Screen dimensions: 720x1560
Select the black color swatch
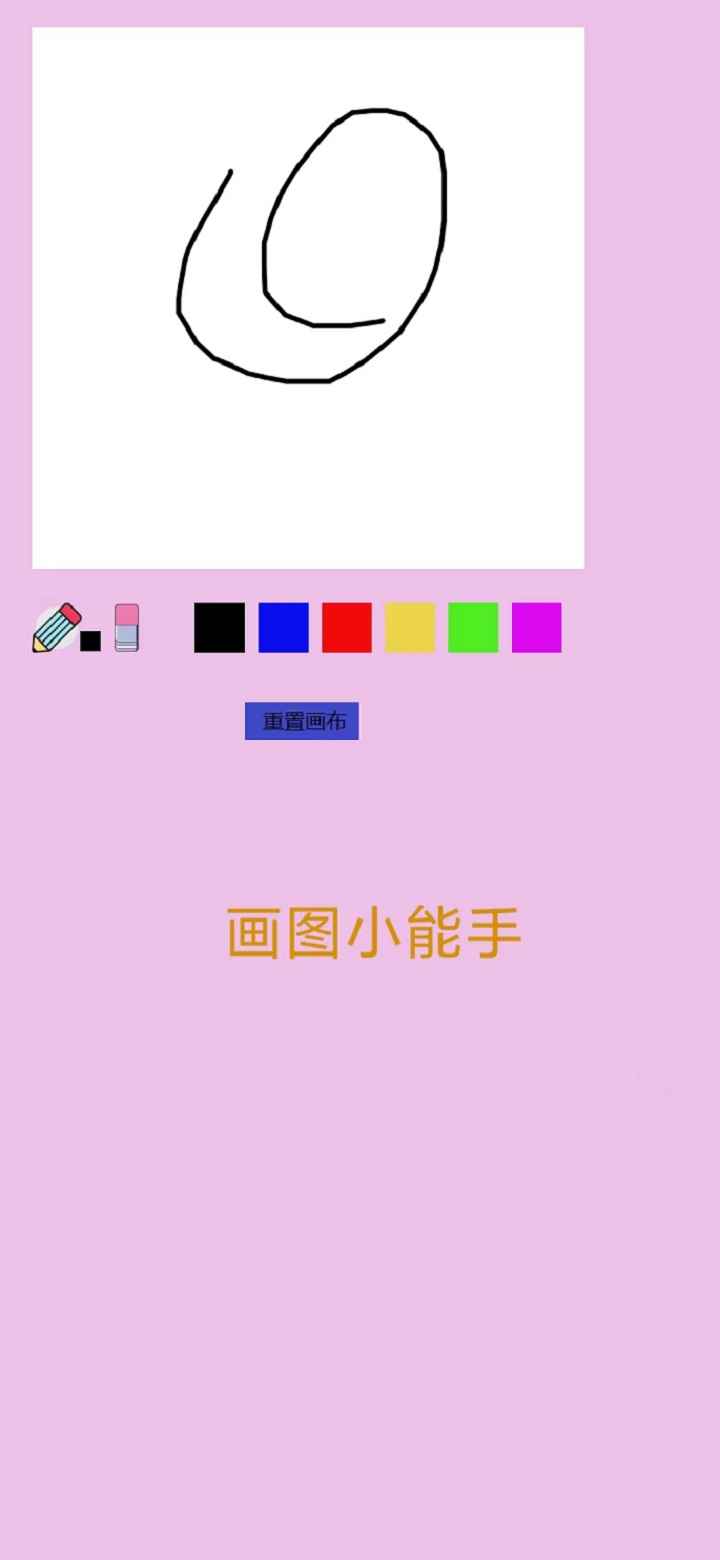(x=219, y=627)
